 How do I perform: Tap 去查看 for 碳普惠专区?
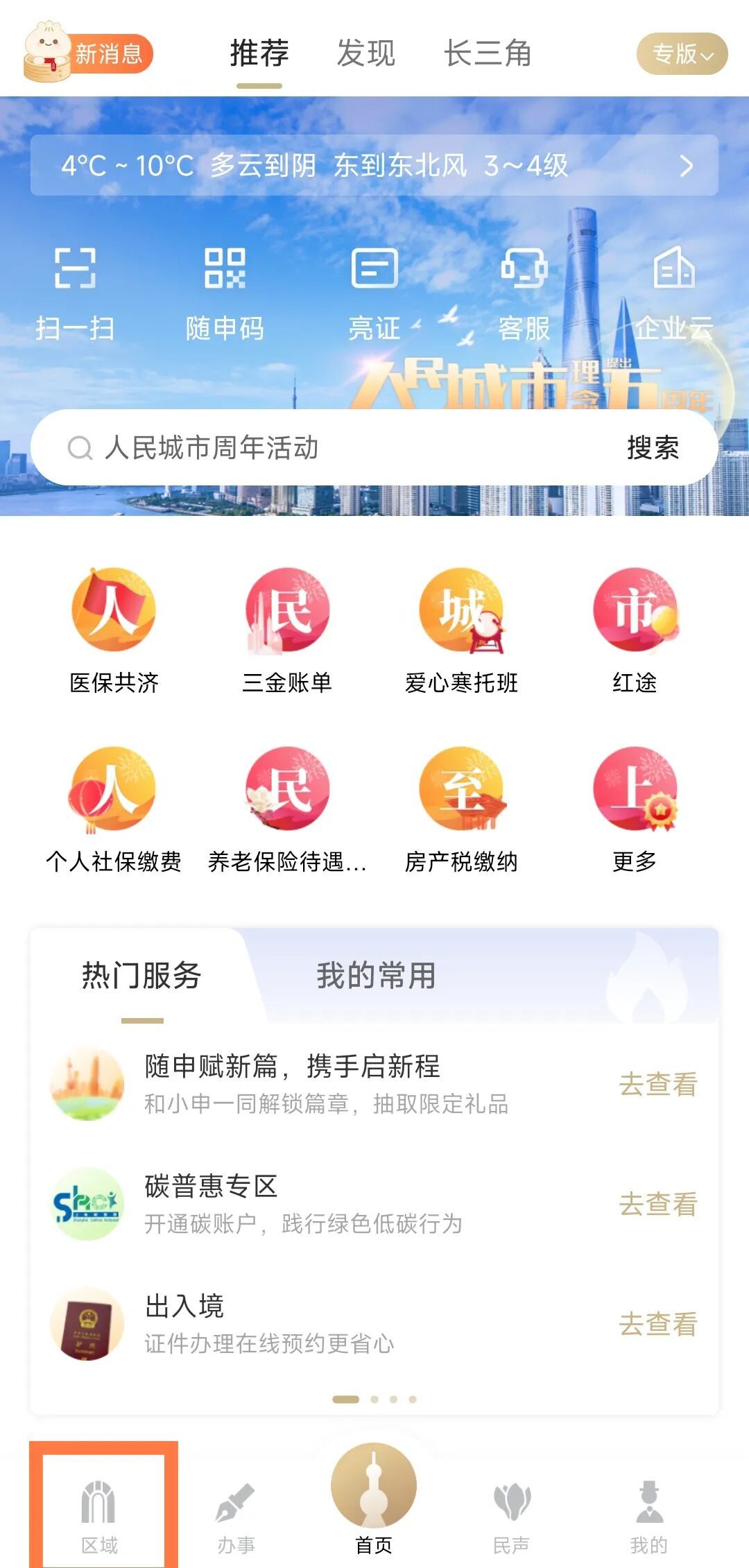pos(657,1205)
